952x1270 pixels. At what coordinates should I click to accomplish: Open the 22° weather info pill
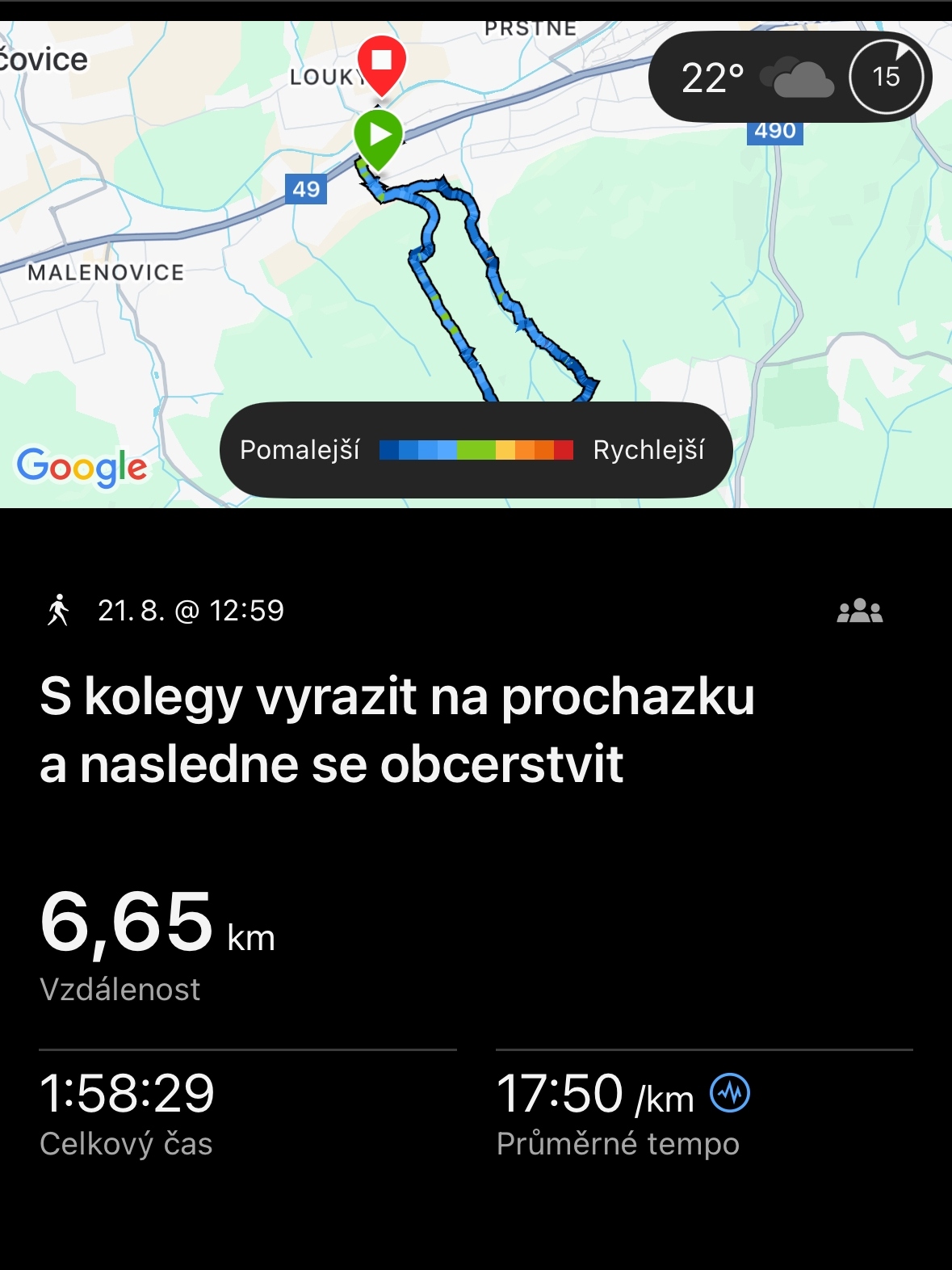(x=755, y=78)
